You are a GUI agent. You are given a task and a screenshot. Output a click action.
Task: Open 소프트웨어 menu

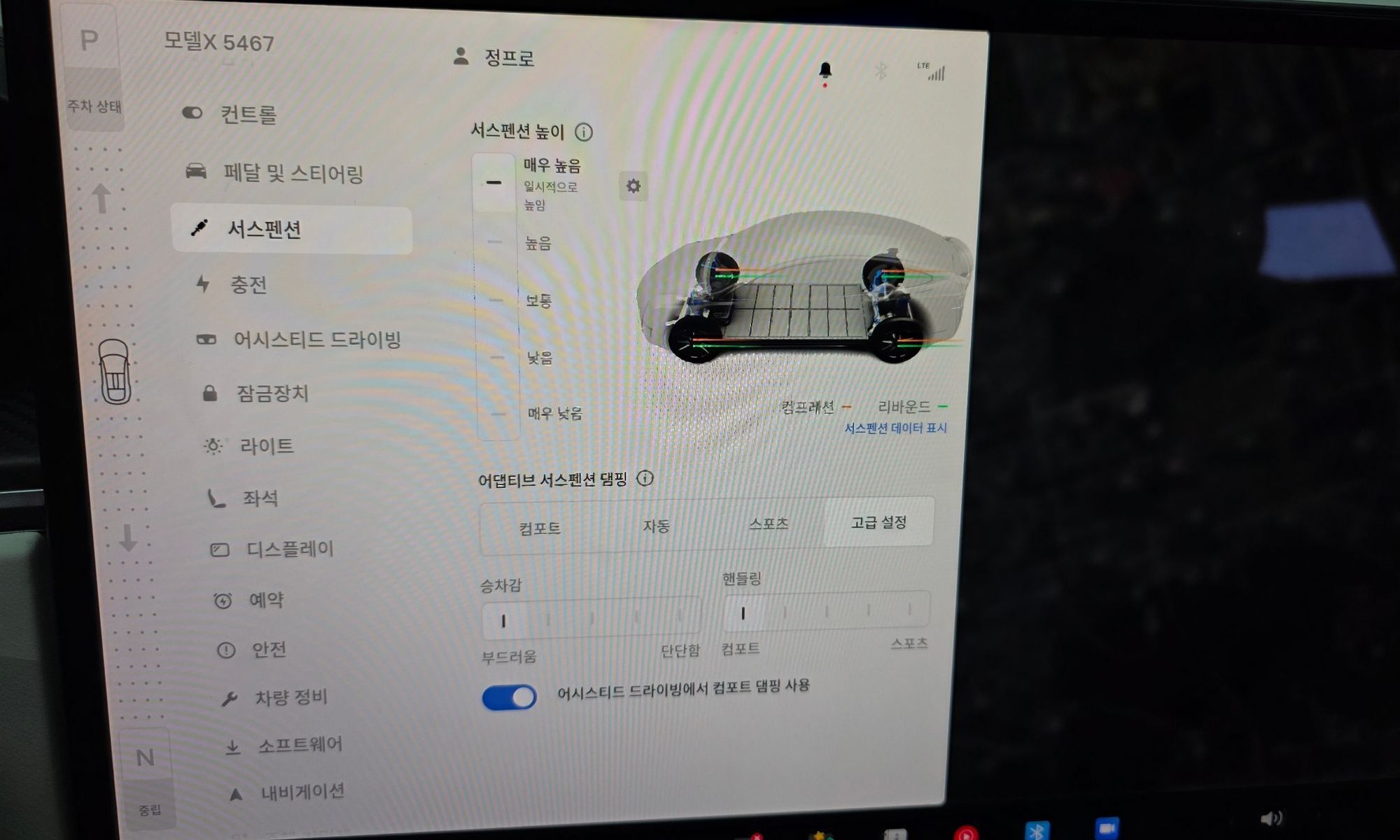[x=300, y=745]
